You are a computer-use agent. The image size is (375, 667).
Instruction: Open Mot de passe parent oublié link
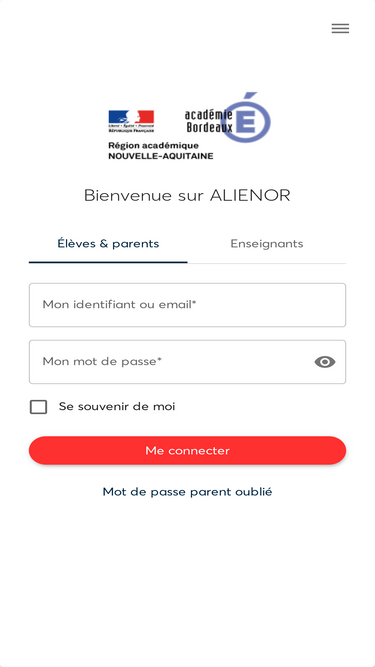(x=188, y=492)
